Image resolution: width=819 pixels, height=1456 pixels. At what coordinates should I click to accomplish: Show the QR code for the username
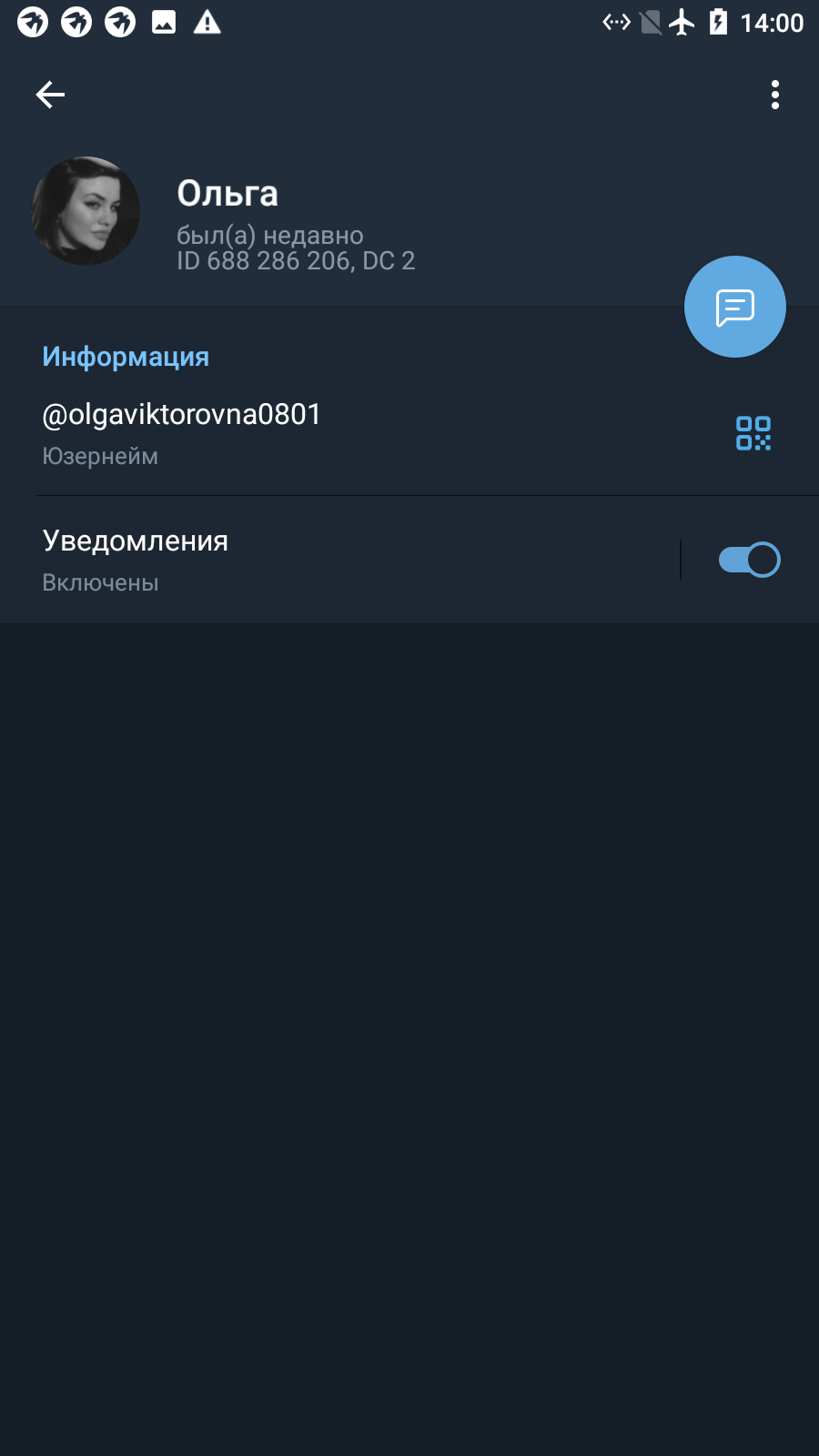coord(753,433)
